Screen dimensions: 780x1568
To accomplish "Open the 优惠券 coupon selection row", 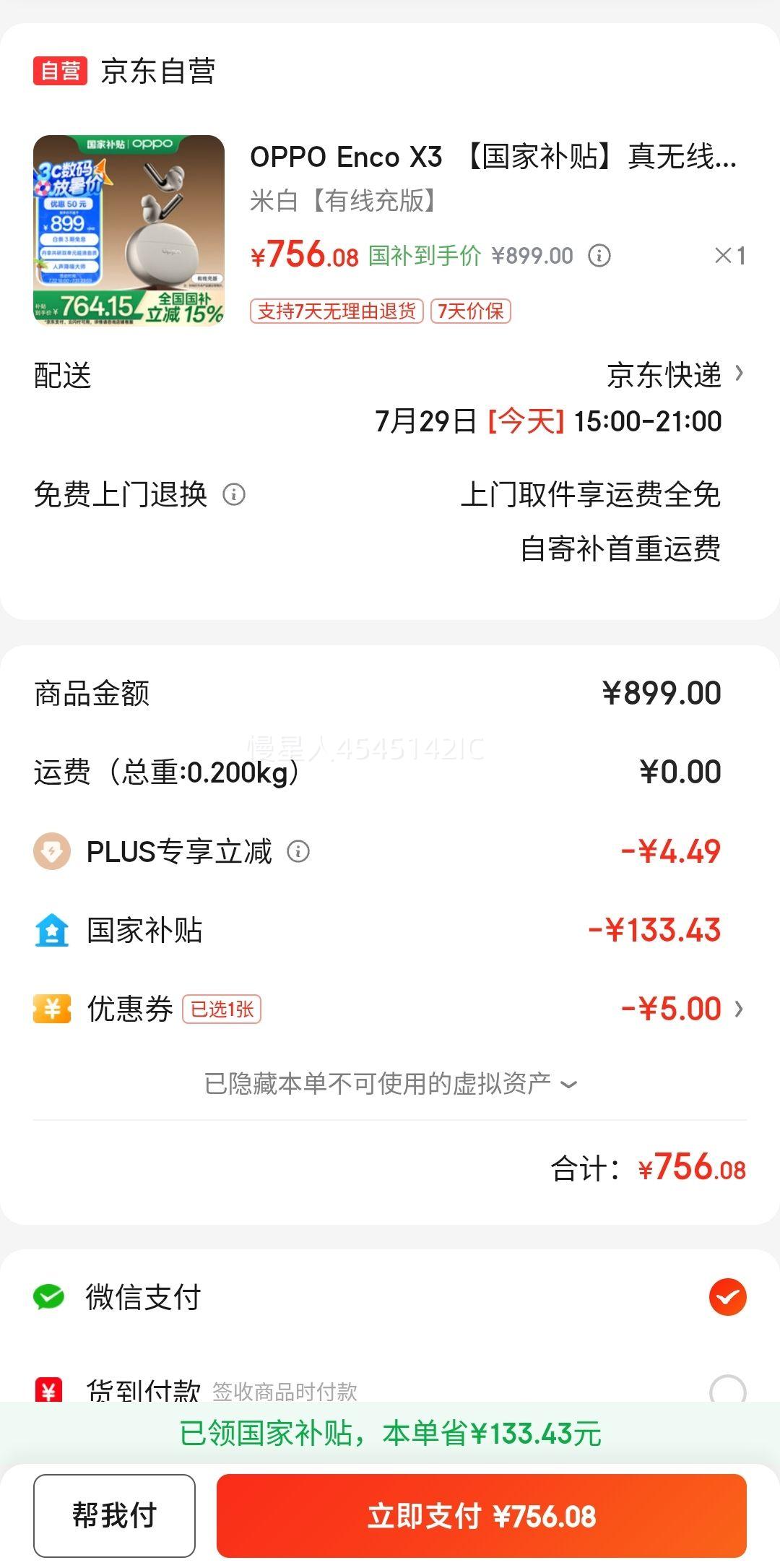I will point(390,1009).
